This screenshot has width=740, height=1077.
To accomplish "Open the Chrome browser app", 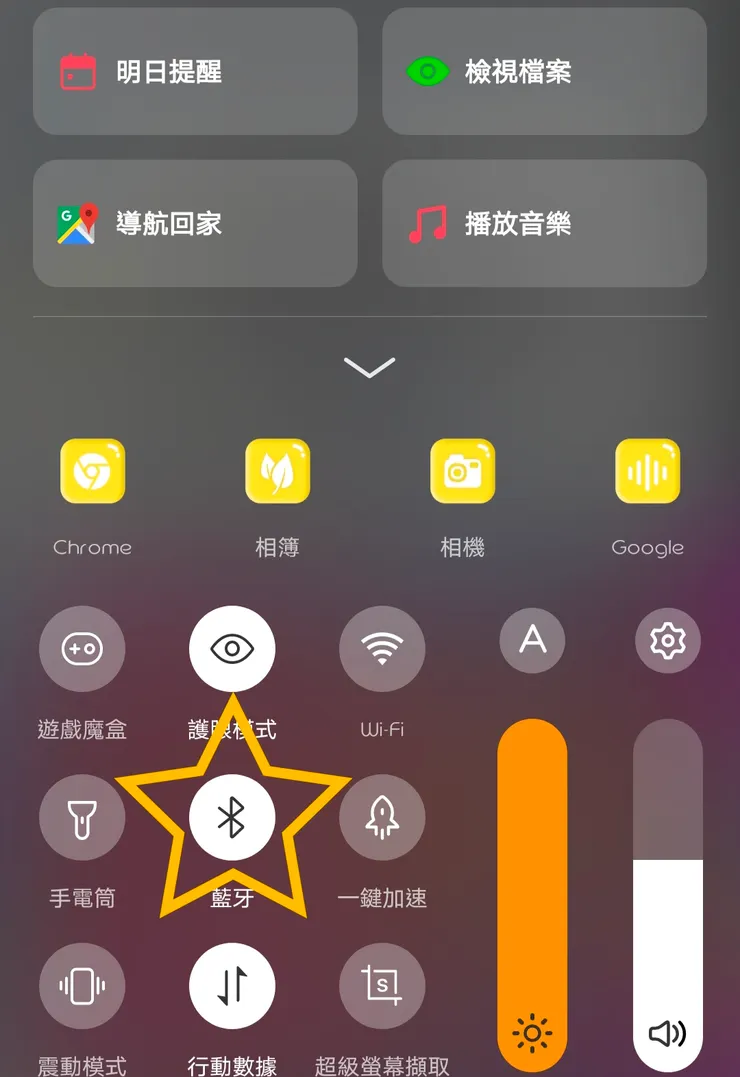I will 92,471.
